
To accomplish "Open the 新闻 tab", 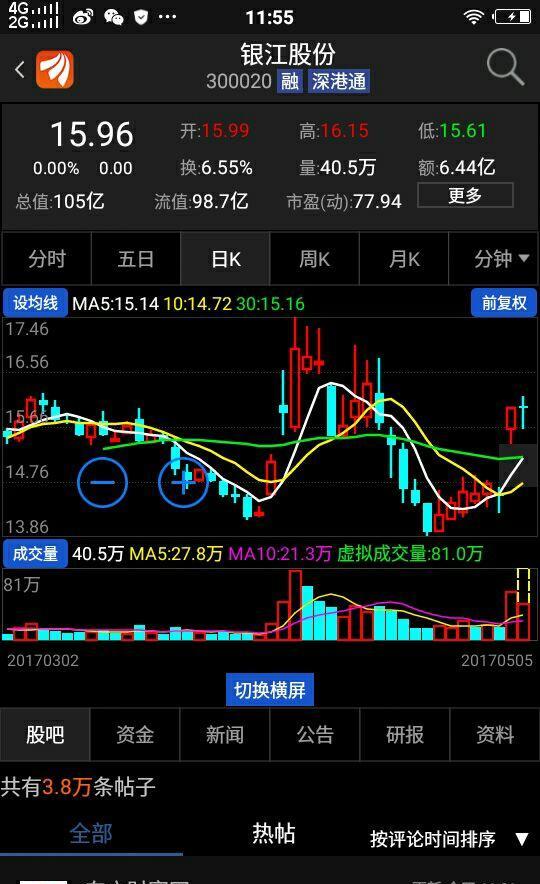I will (225, 735).
